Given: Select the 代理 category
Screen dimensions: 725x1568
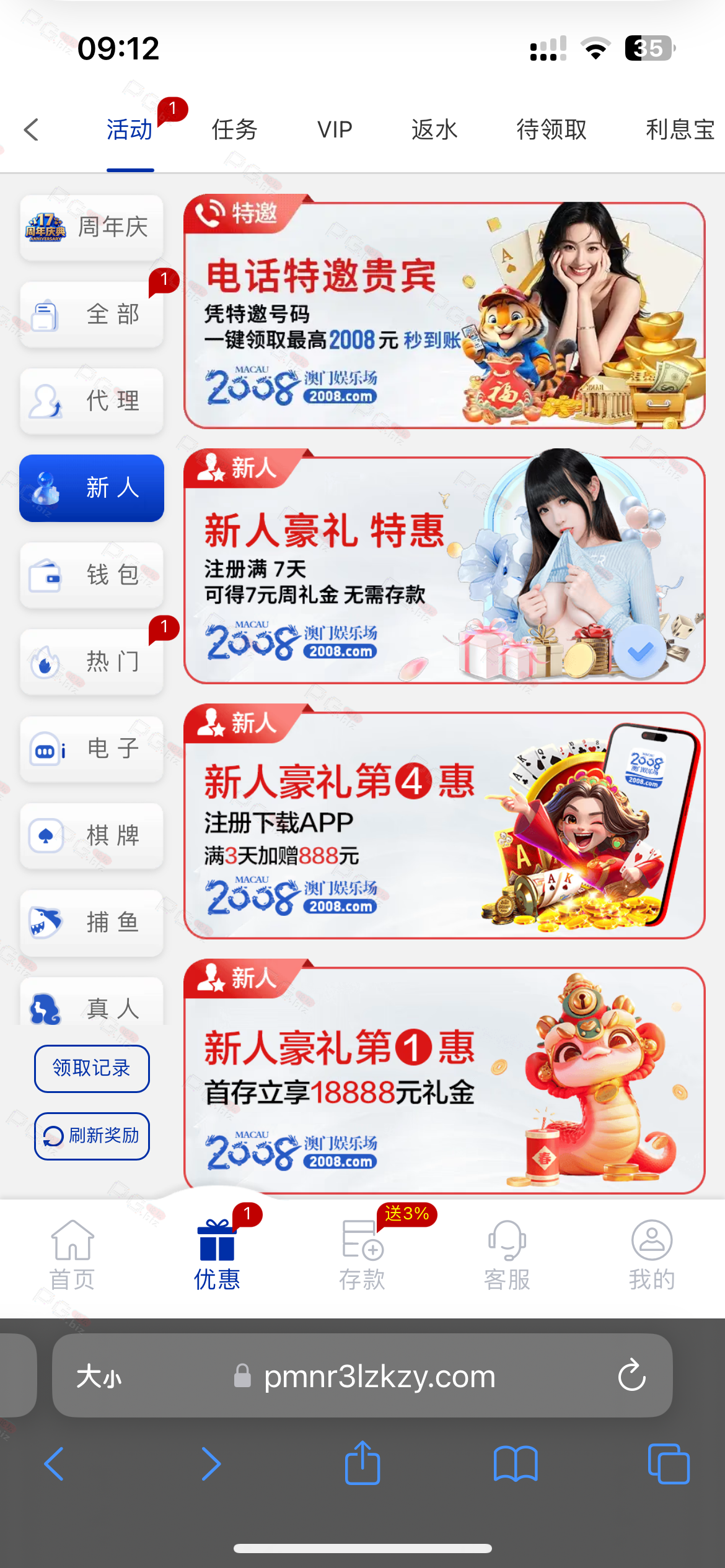Looking at the screenshot, I should click(x=92, y=401).
